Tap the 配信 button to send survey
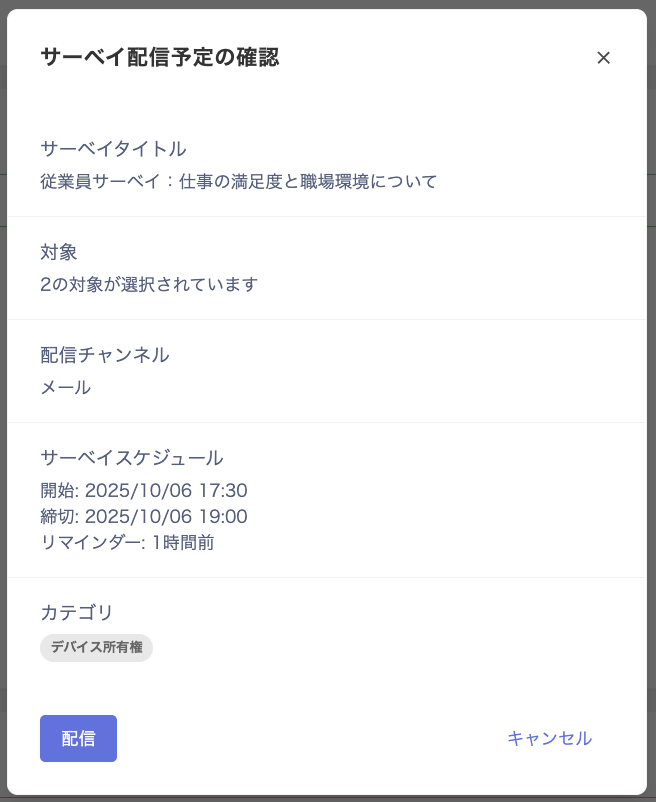The height and width of the screenshot is (802, 656). (x=78, y=738)
